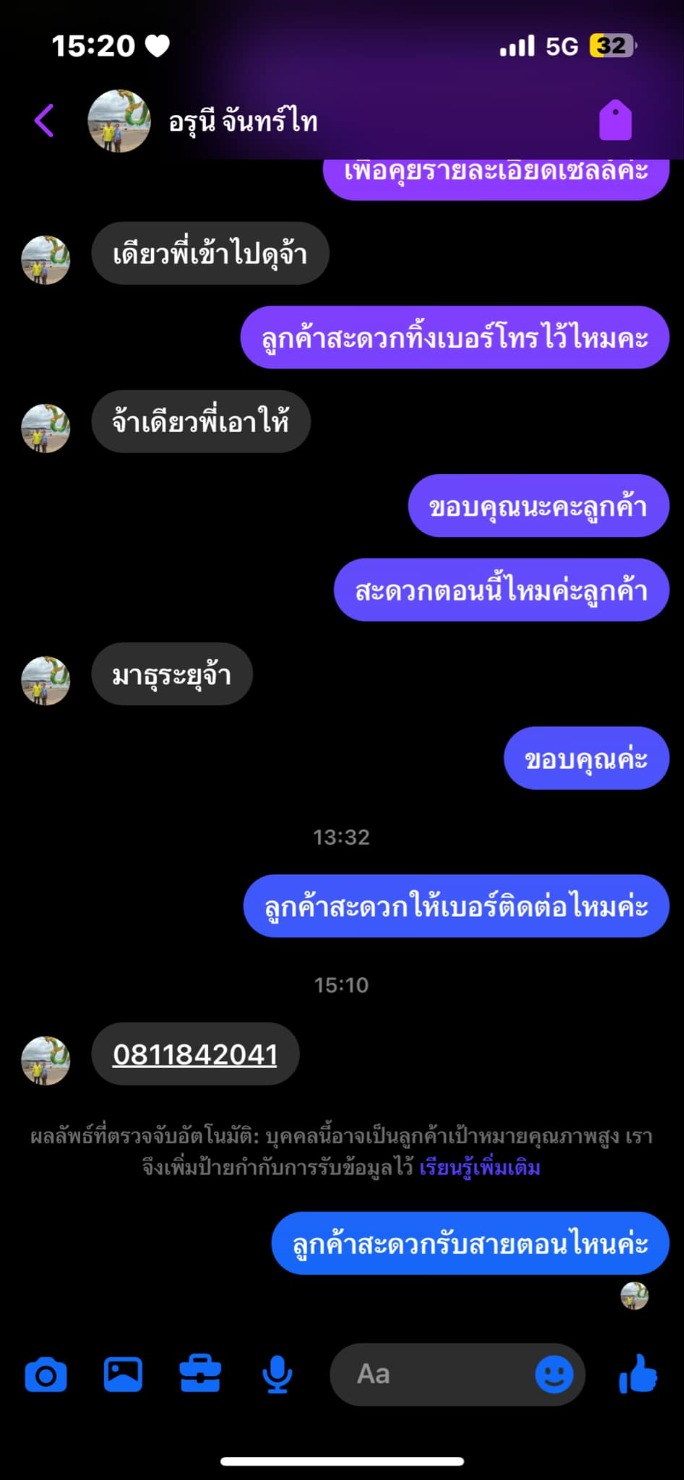Open the เรียนรู้เพิ่มเติม link
This screenshot has width=684, height=1480.
[x=480, y=1167]
